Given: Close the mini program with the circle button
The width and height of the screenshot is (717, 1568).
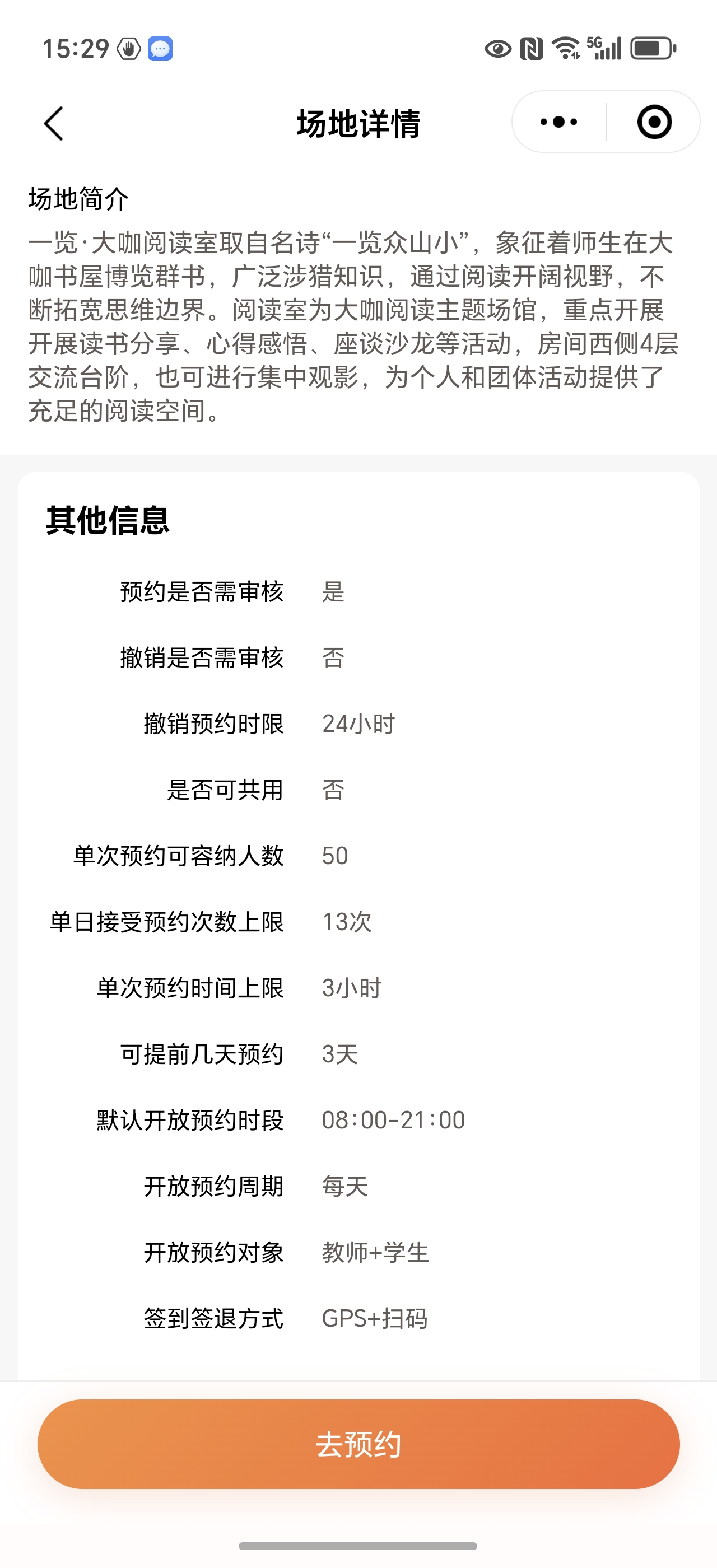Looking at the screenshot, I should tap(654, 122).
